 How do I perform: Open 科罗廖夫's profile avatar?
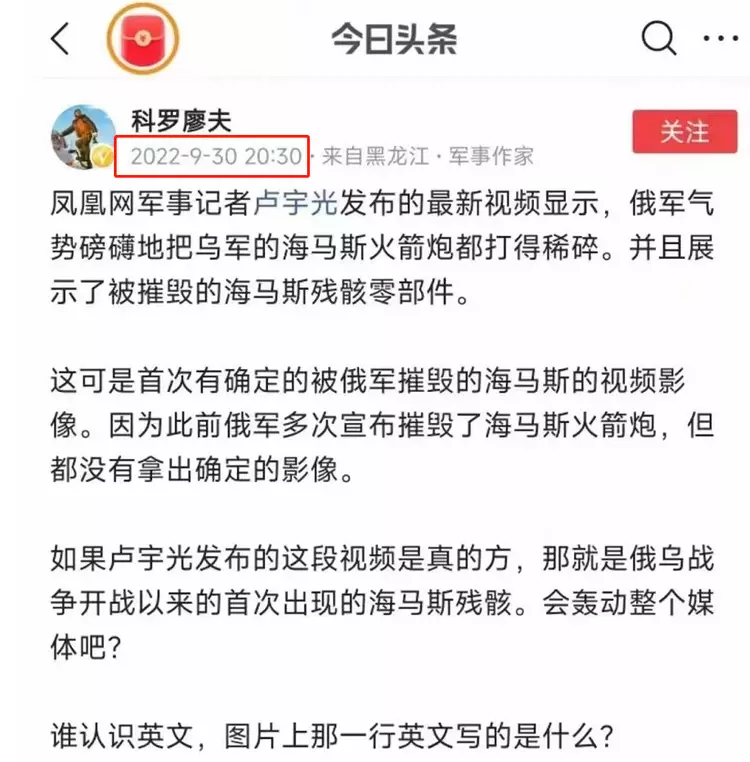coord(82,138)
